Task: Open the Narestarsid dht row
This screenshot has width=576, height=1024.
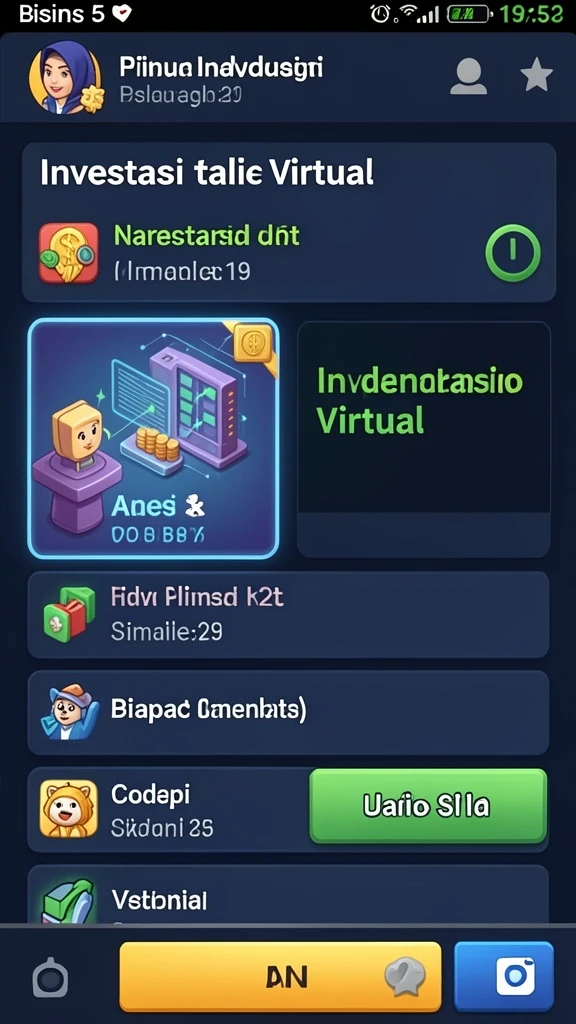Action: (x=289, y=254)
